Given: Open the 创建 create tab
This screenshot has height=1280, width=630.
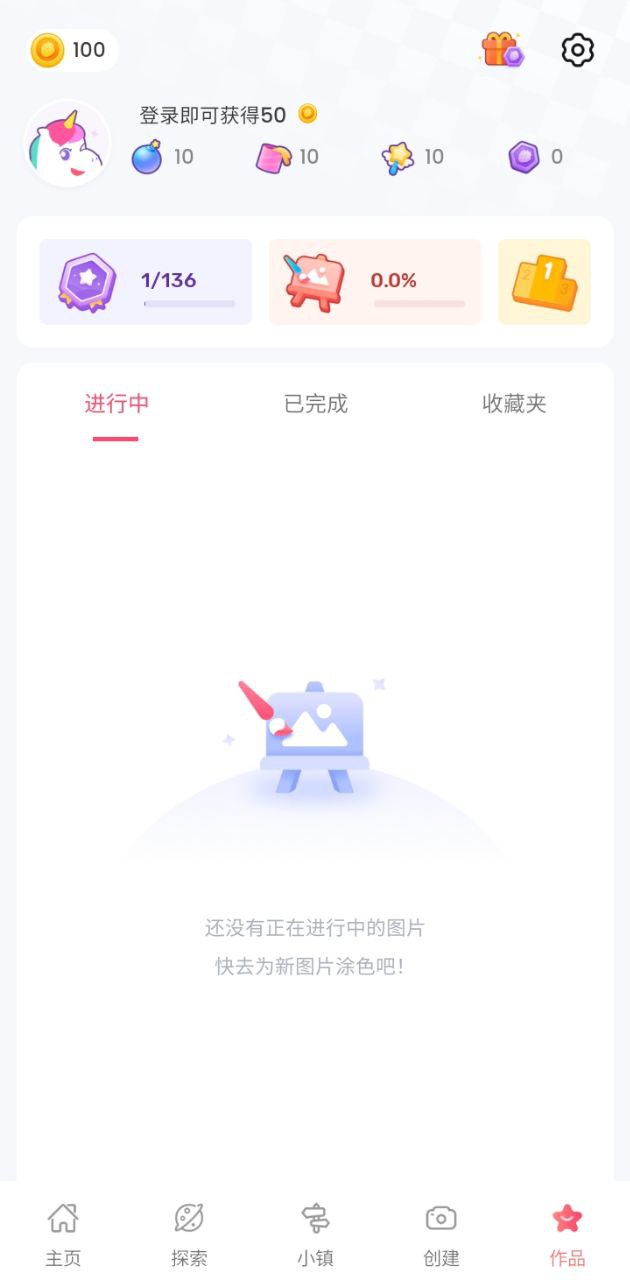Looking at the screenshot, I should point(441,1234).
